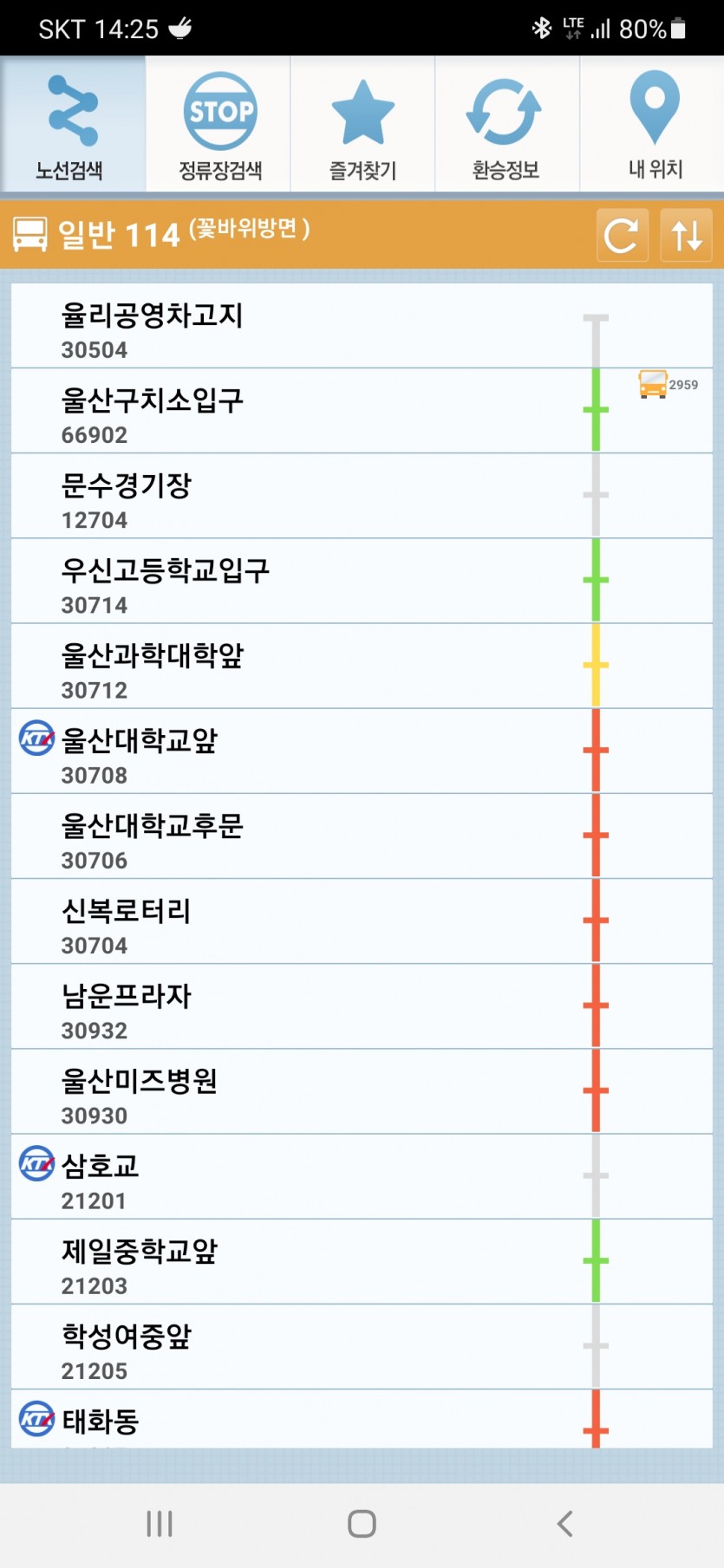
Task: Open the 우신고등학교입구 stop
Action: [362, 581]
